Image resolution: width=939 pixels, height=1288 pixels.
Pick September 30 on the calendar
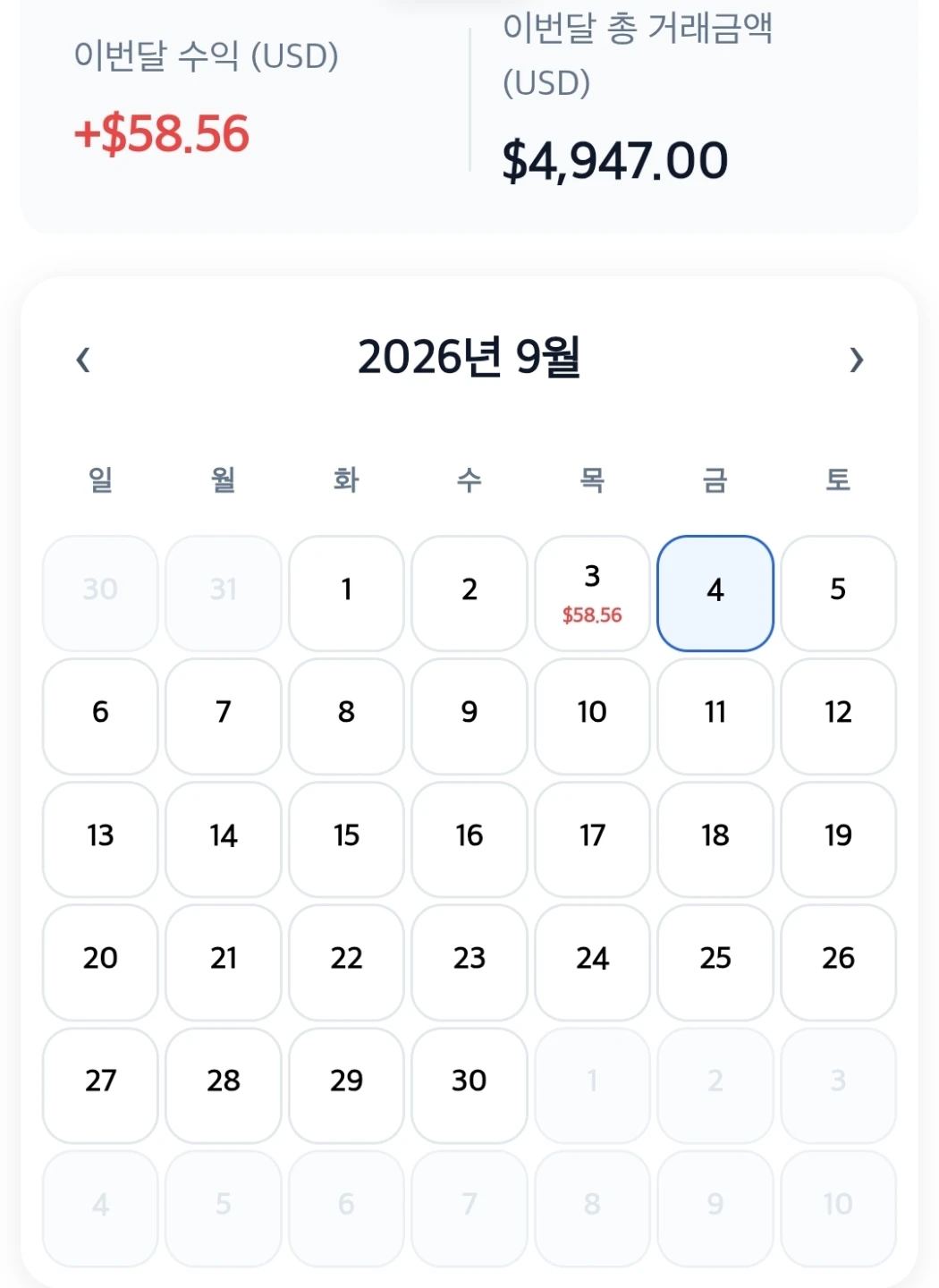(x=469, y=1085)
